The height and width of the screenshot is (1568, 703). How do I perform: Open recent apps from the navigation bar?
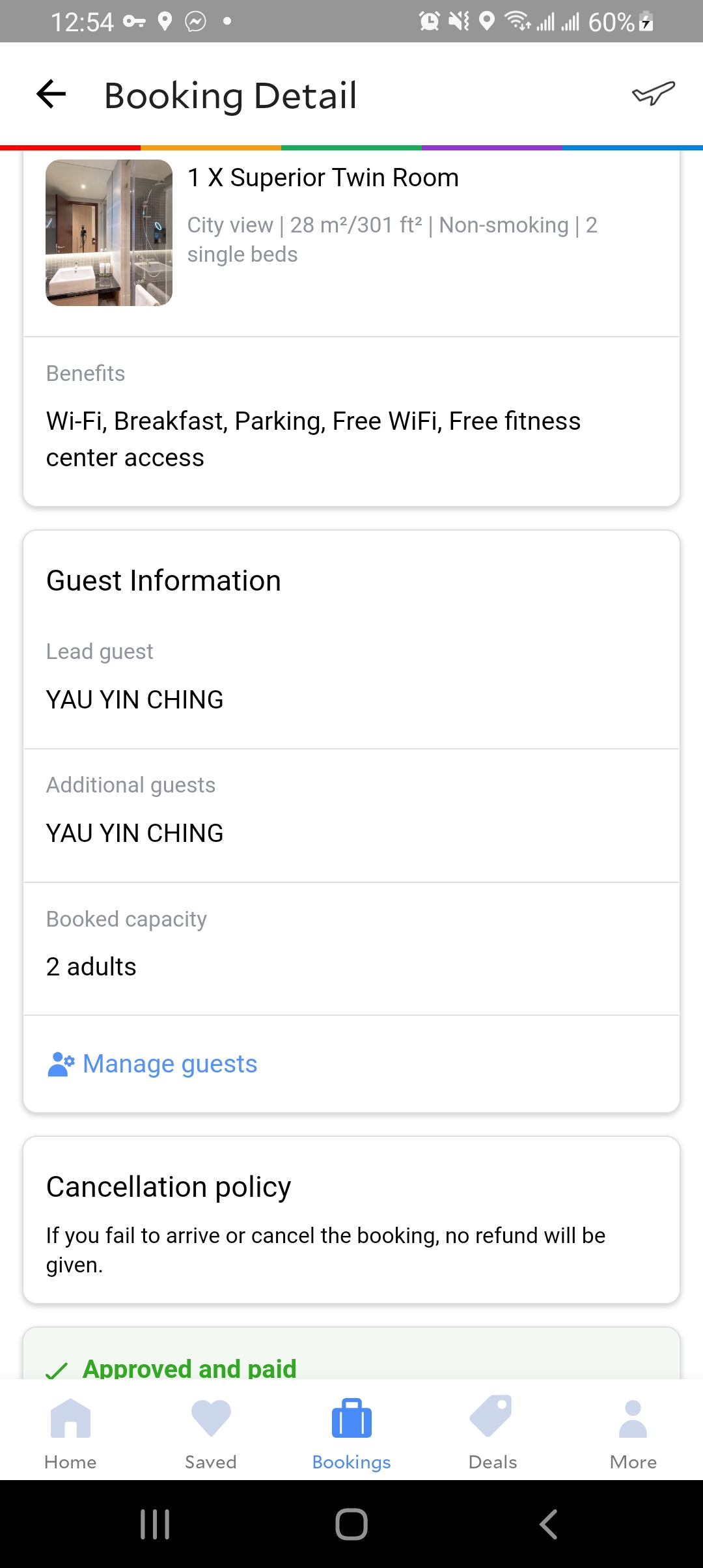(155, 1524)
